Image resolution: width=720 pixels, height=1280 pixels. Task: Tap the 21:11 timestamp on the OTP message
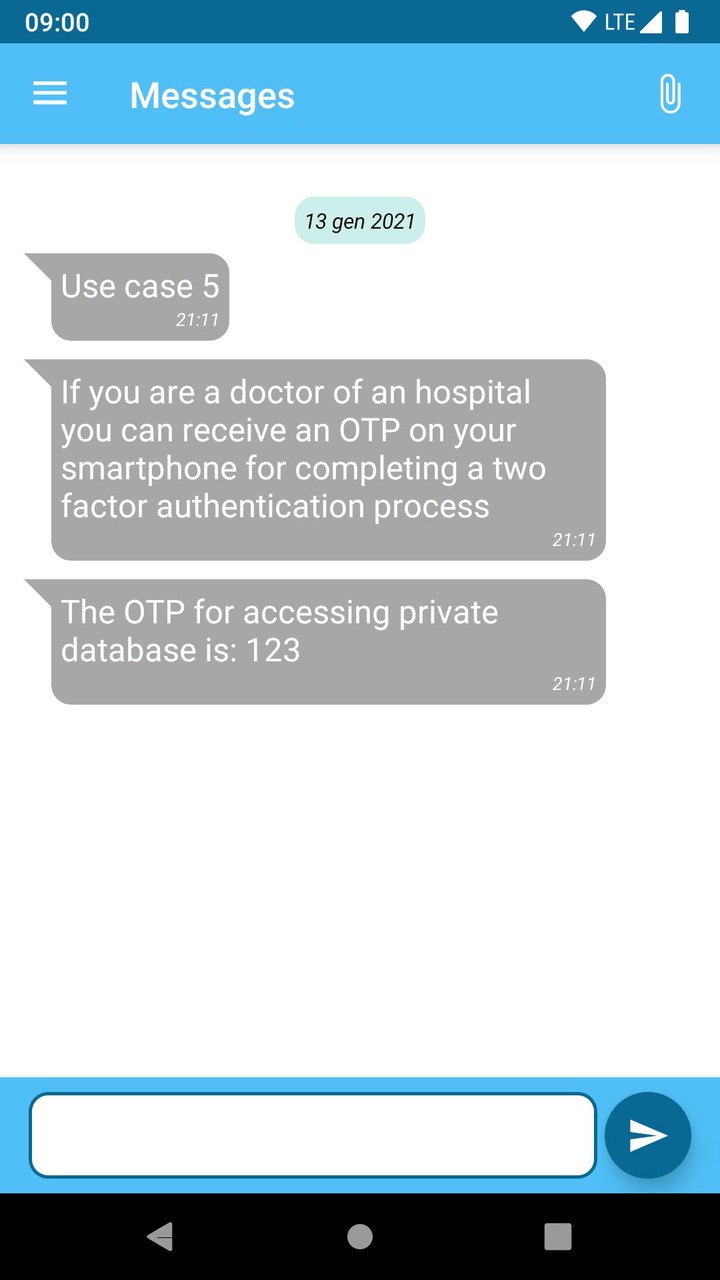574,684
